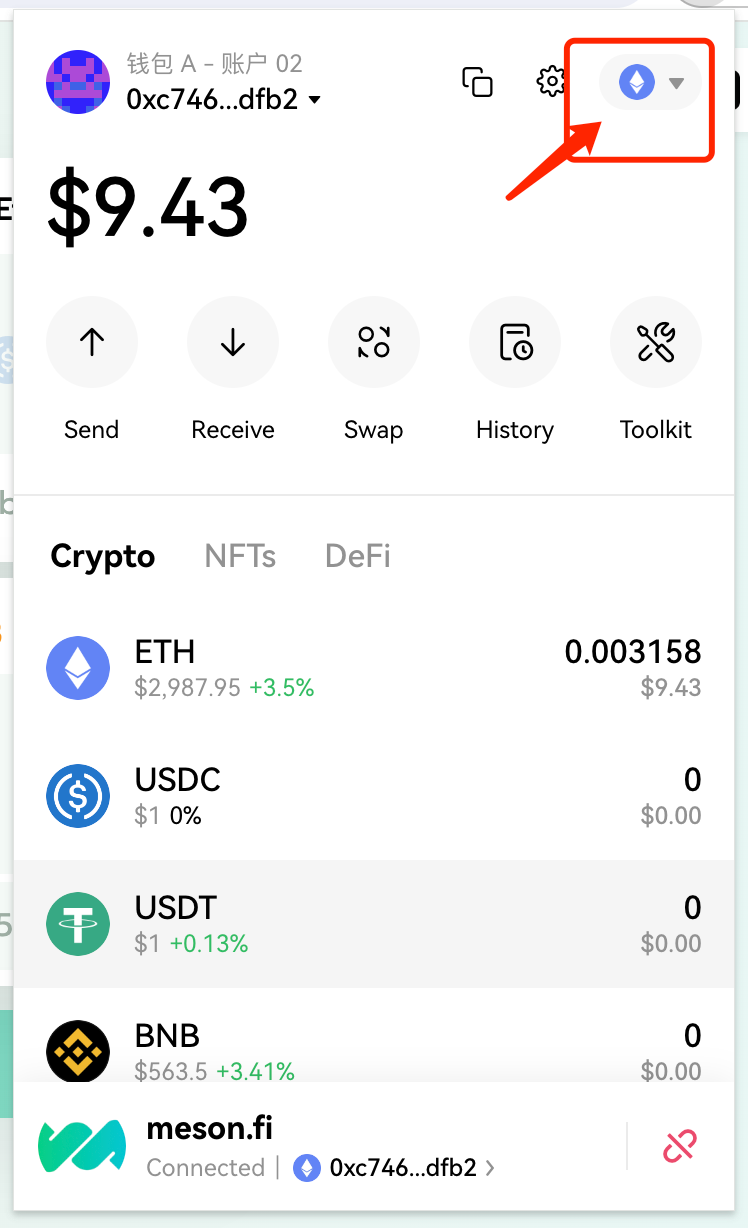
Task: Open the Toolkit
Action: coord(656,344)
